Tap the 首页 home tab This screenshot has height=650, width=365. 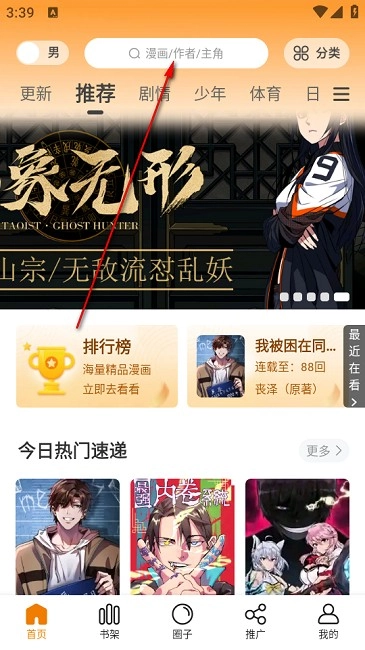[36, 621]
